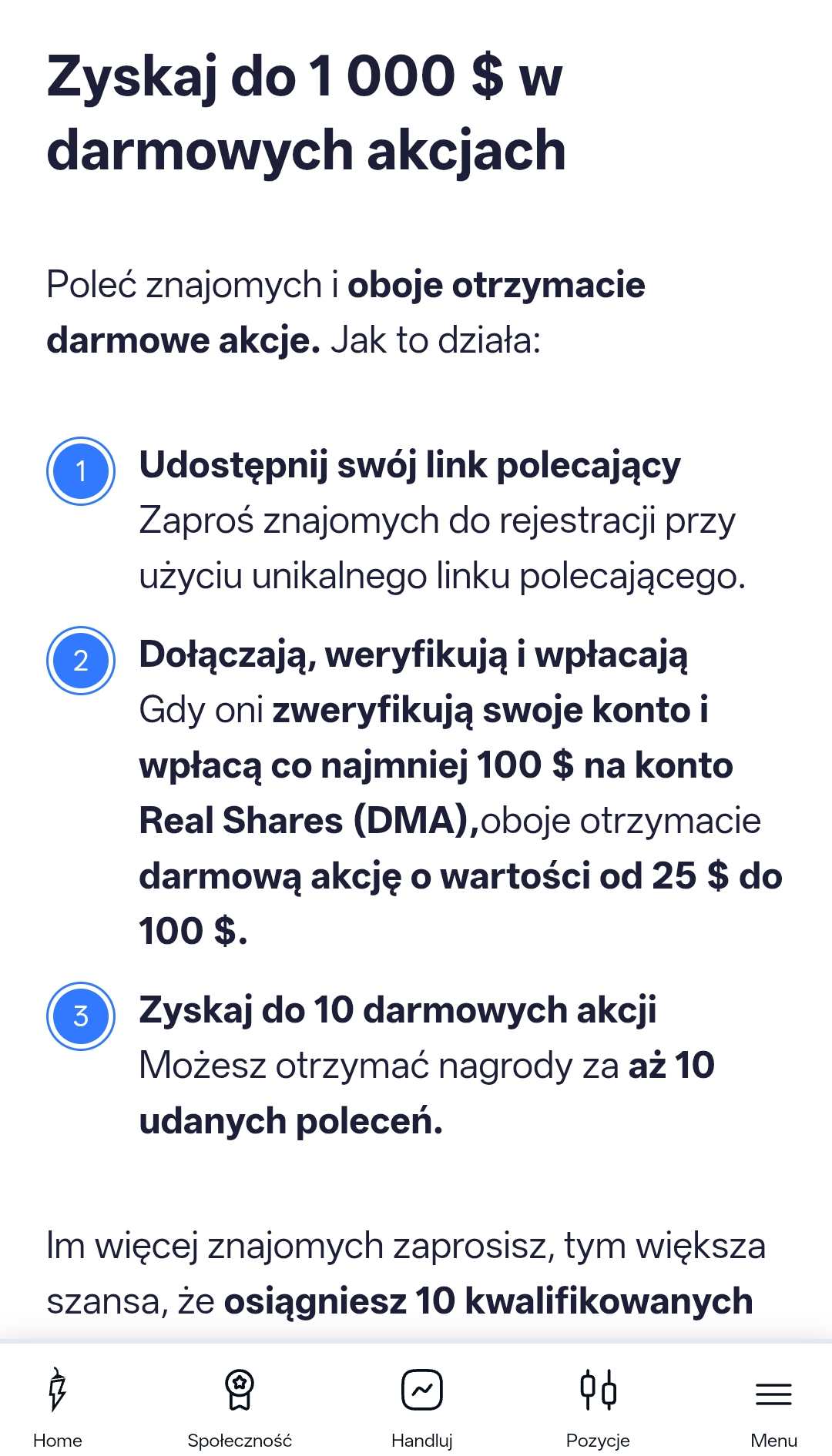Go to the Home tab
The image size is (832, 1456).
pos(58,1405)
